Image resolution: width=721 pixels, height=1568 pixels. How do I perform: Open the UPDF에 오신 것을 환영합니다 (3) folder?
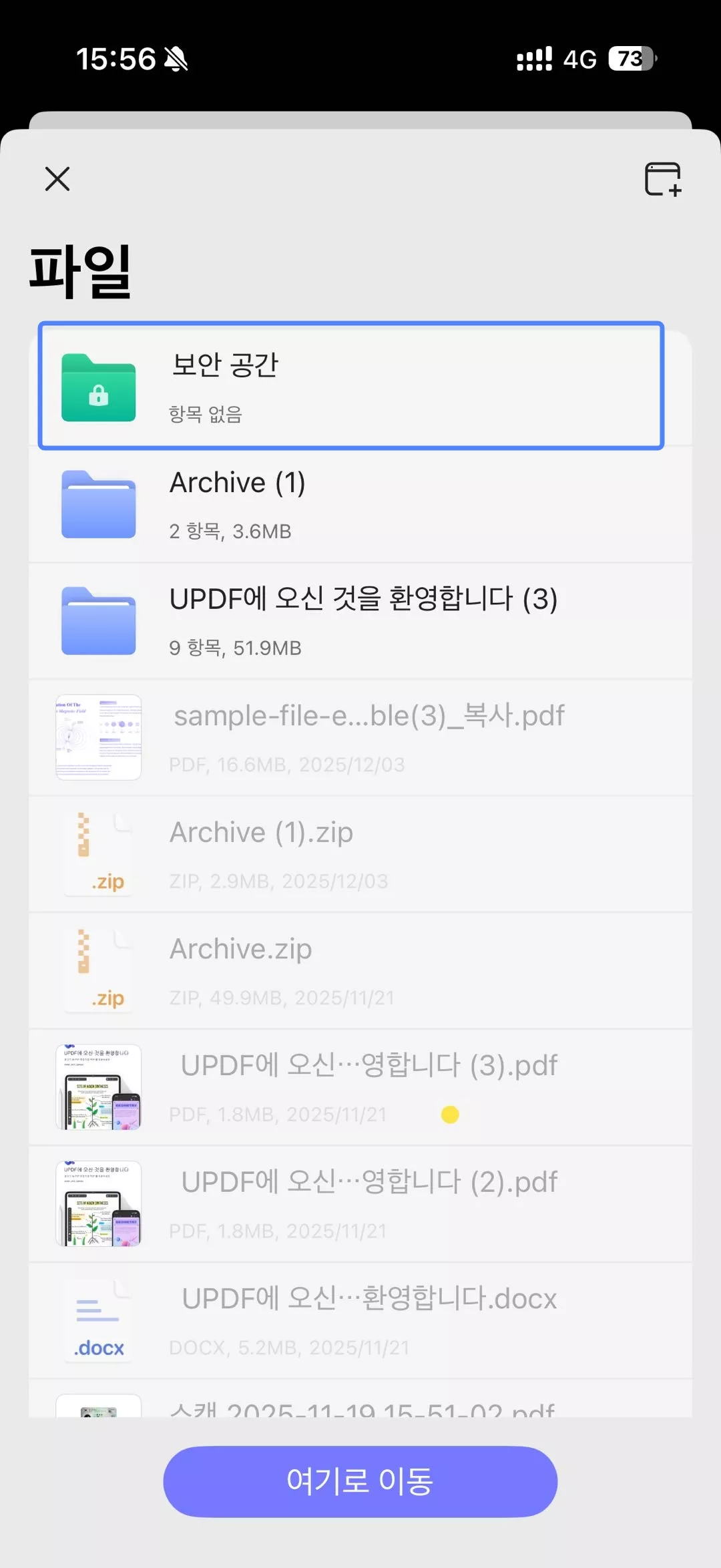pos(360,620)
